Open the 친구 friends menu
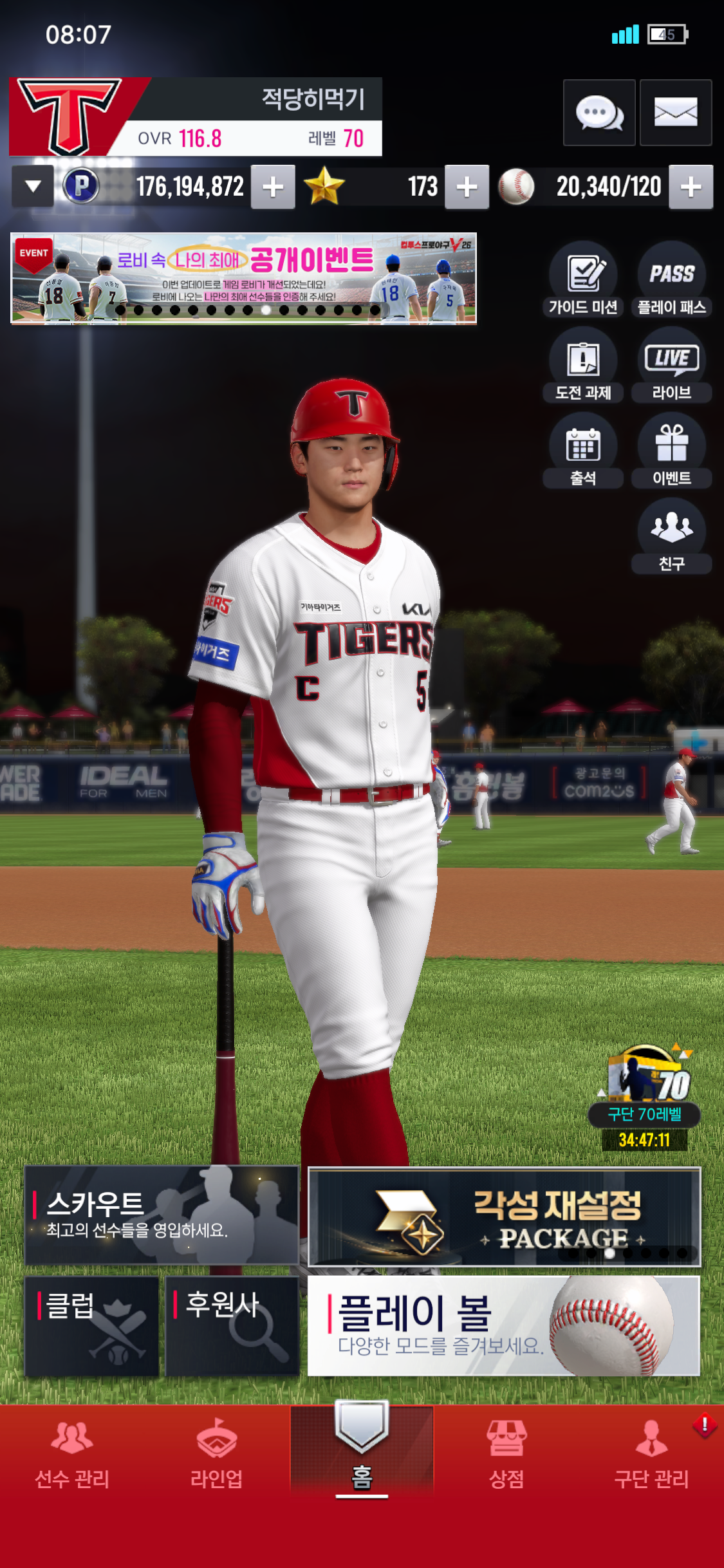Image resolution: width=724 pixels, height=1568 pixels. [672, 536]
